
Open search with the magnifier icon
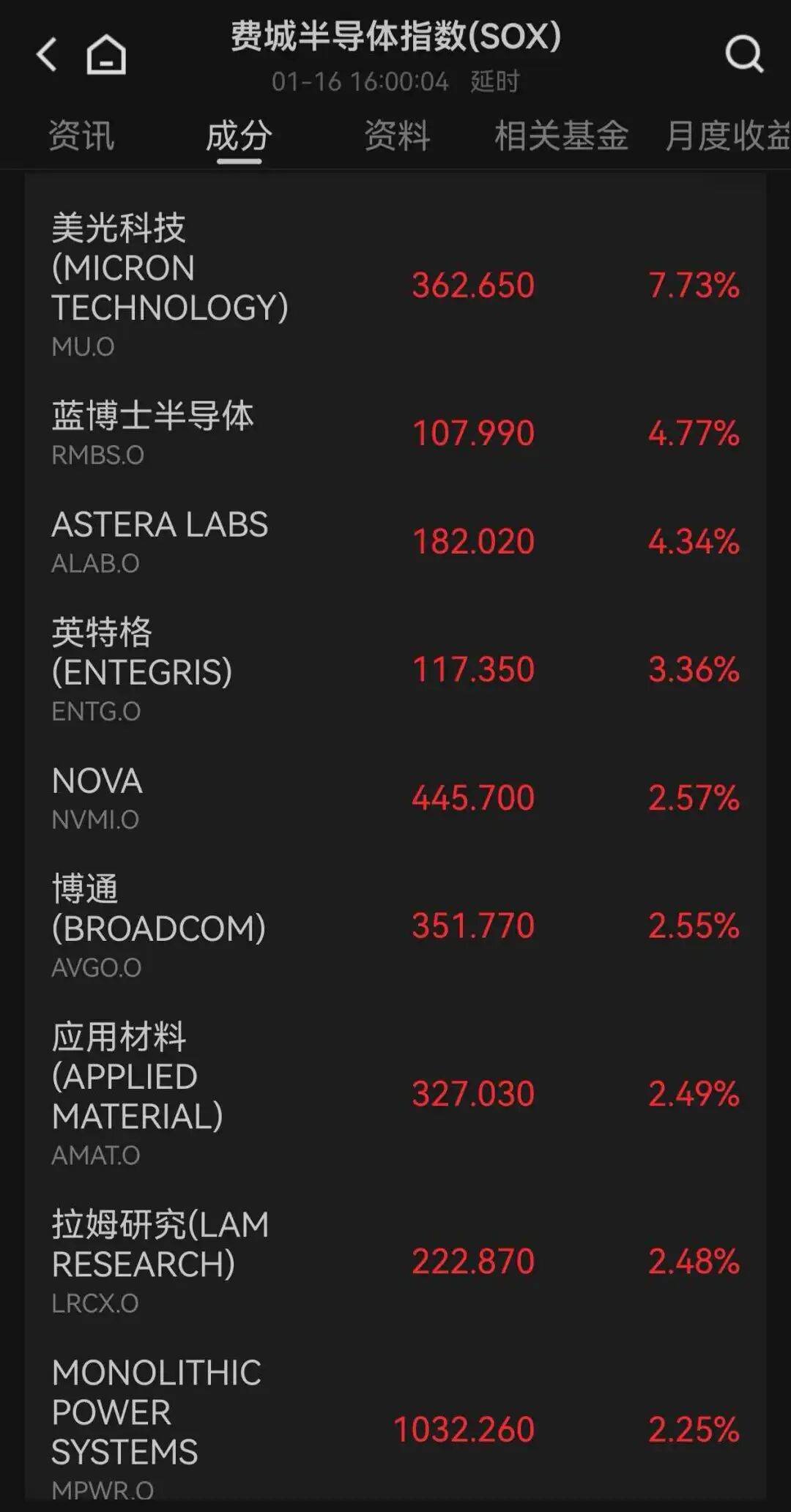743,54
